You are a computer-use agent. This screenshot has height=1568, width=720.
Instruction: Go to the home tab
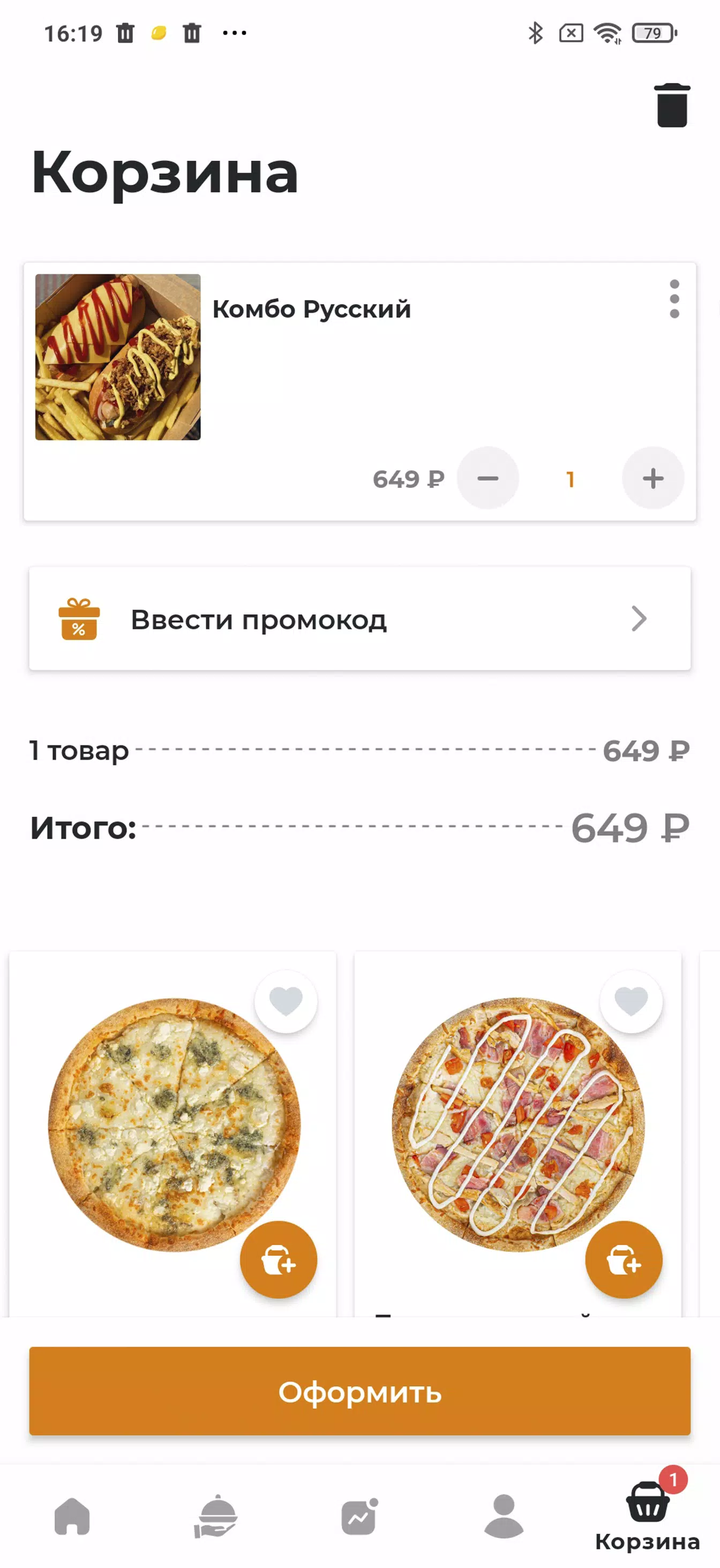coord(72,1516)
